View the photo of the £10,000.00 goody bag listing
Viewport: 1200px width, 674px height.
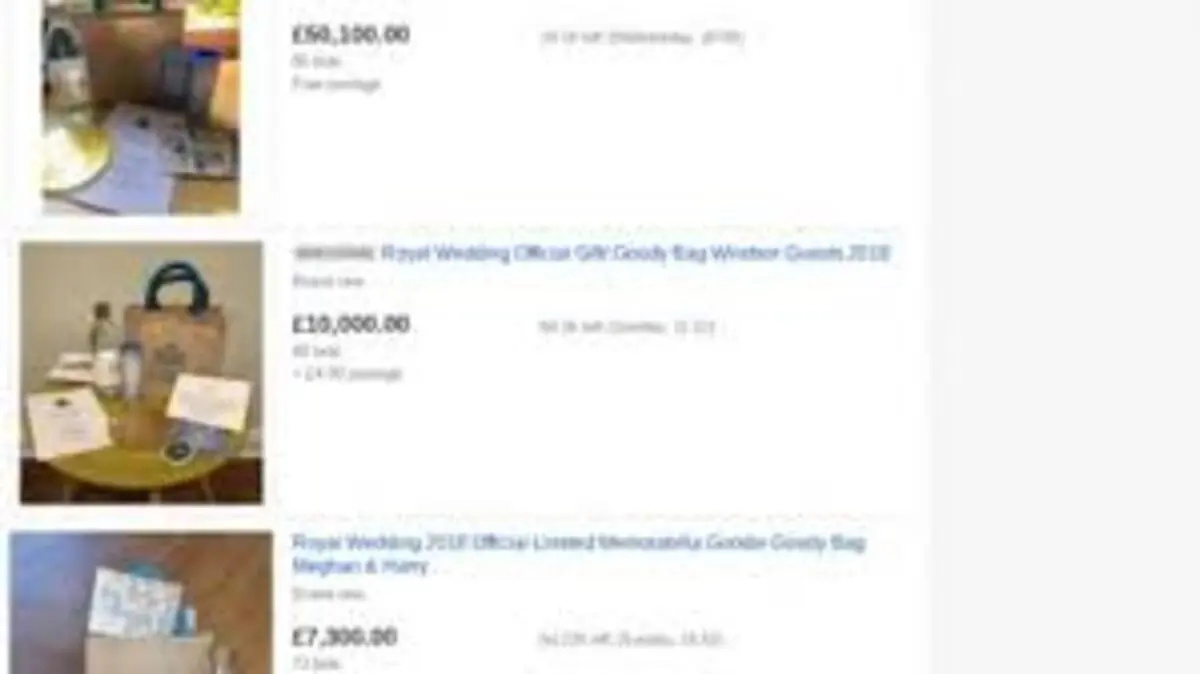(142, 372)
